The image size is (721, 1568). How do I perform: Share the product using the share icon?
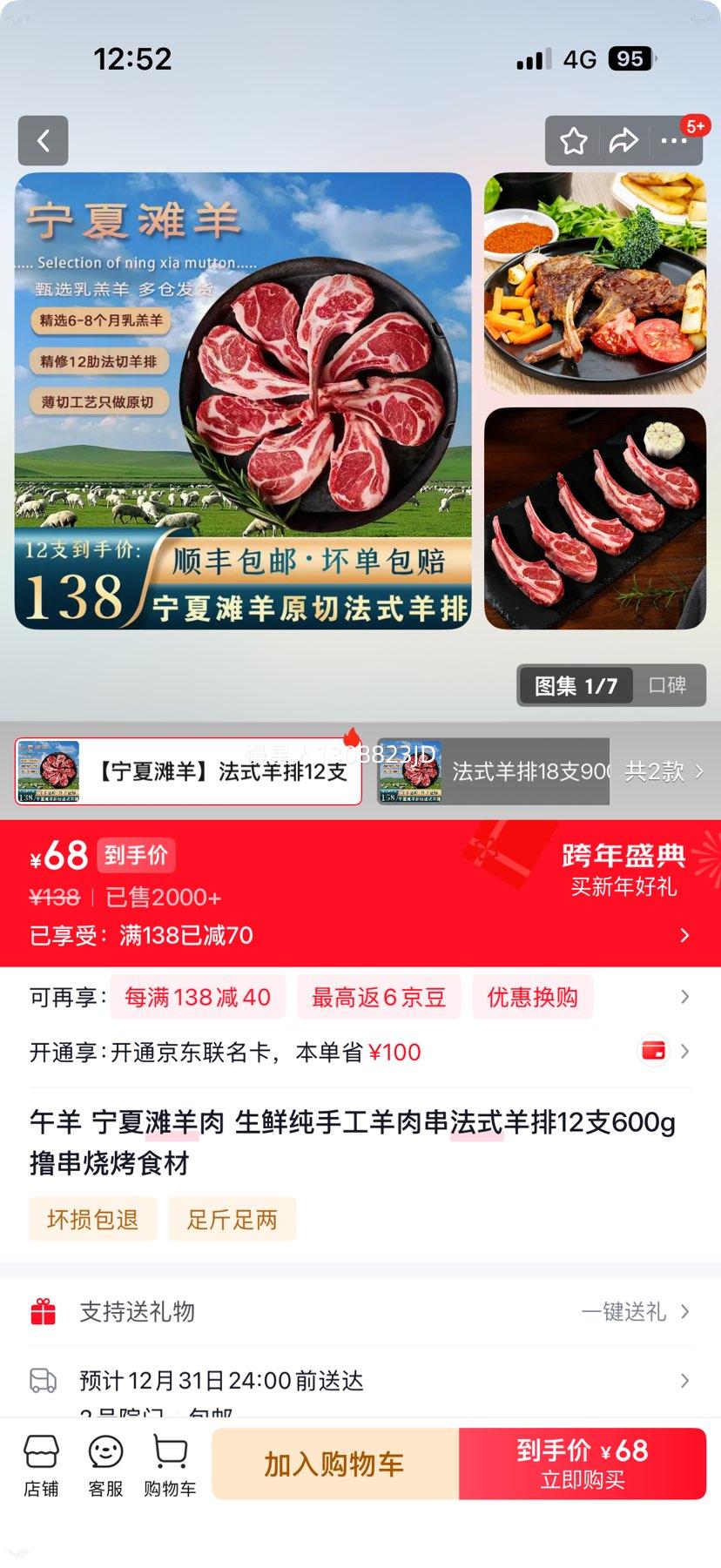[624, 140]
